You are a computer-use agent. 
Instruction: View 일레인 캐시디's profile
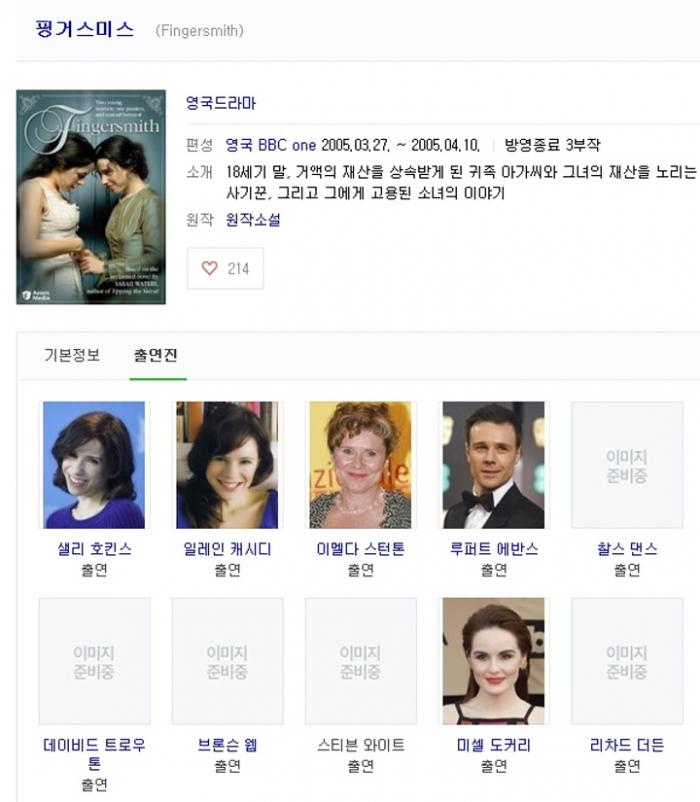(x=227, y=549)
